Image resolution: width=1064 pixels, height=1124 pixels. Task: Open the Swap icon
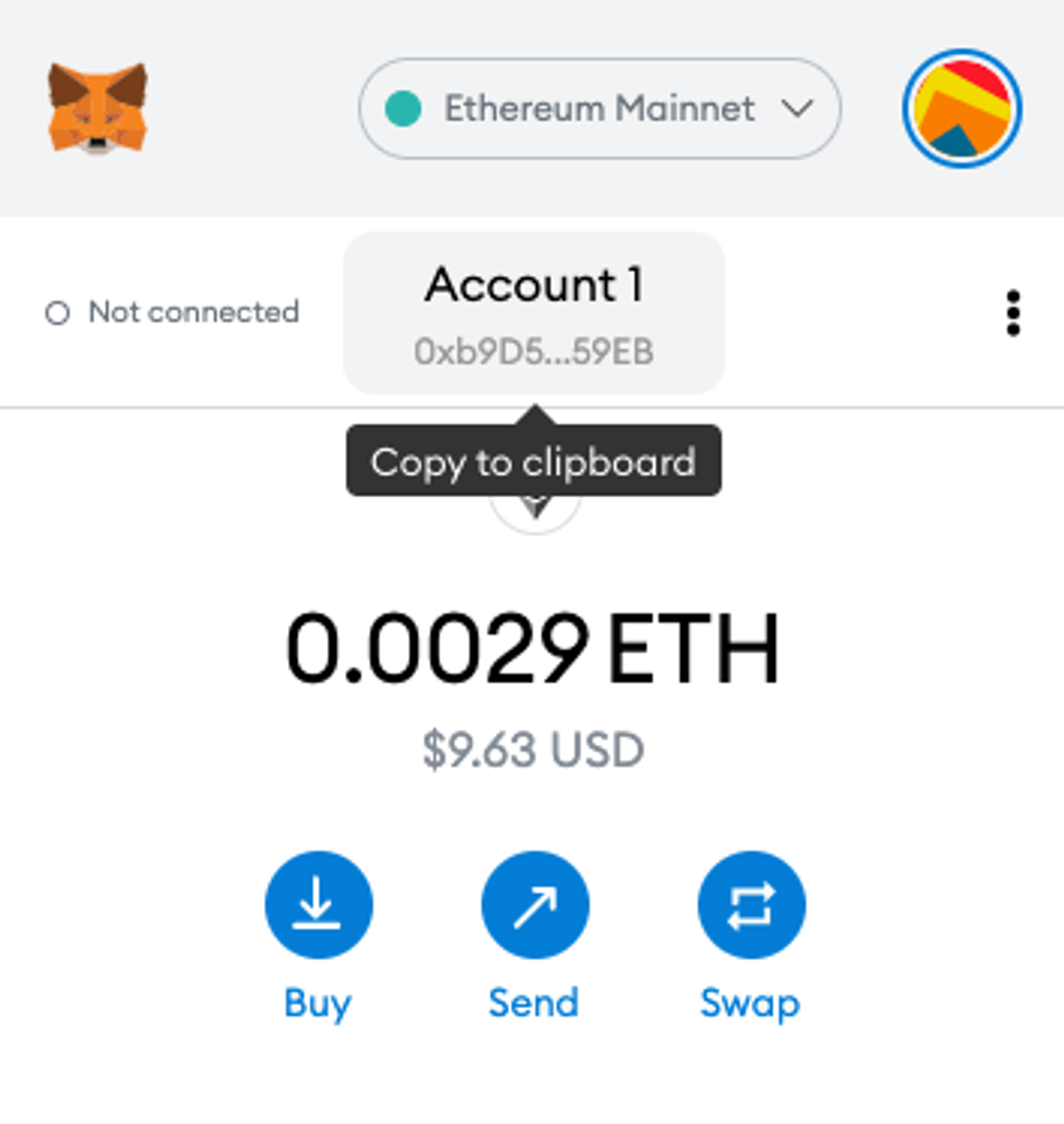point(751,903)
